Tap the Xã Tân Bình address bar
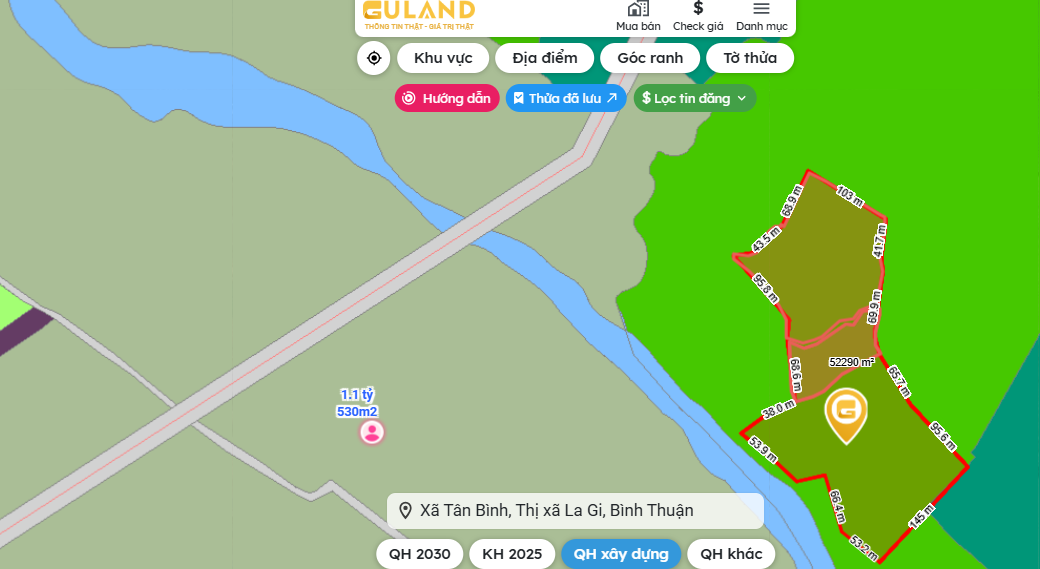Screen dimensions: 1040x569 (x=575, y=511)
